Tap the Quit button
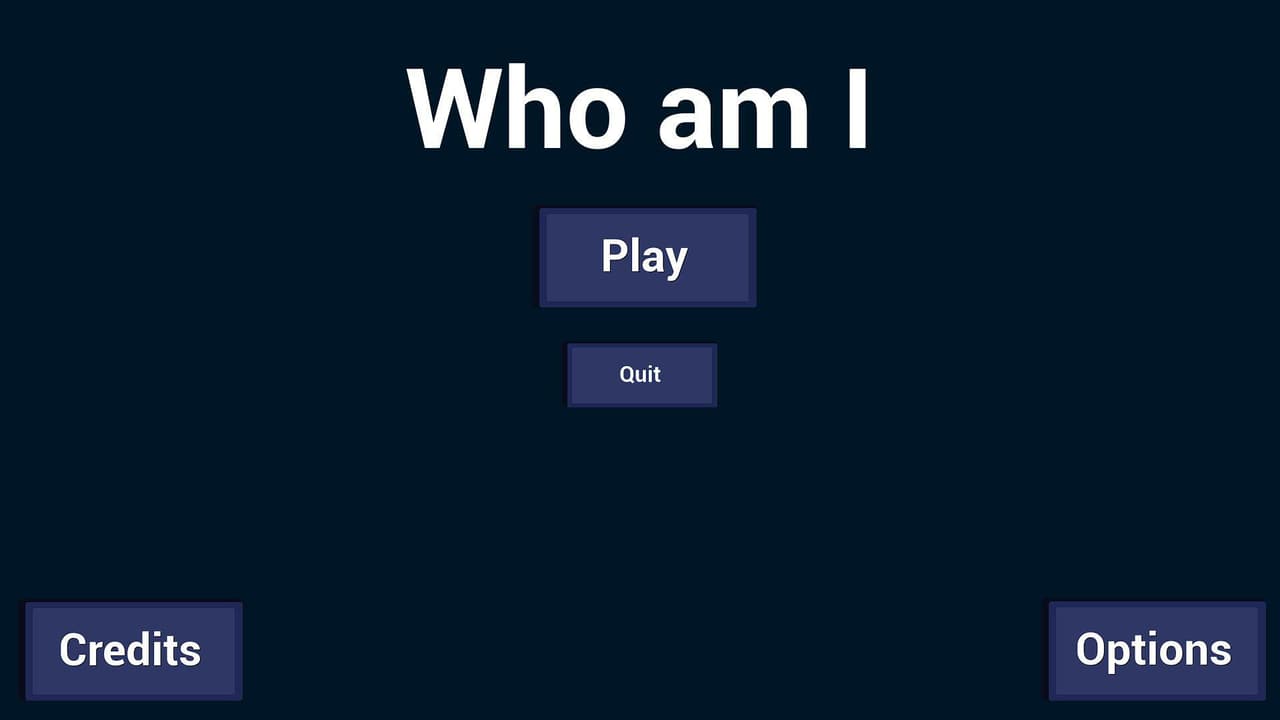This screenshot has width=1280, height=720. 642,375
